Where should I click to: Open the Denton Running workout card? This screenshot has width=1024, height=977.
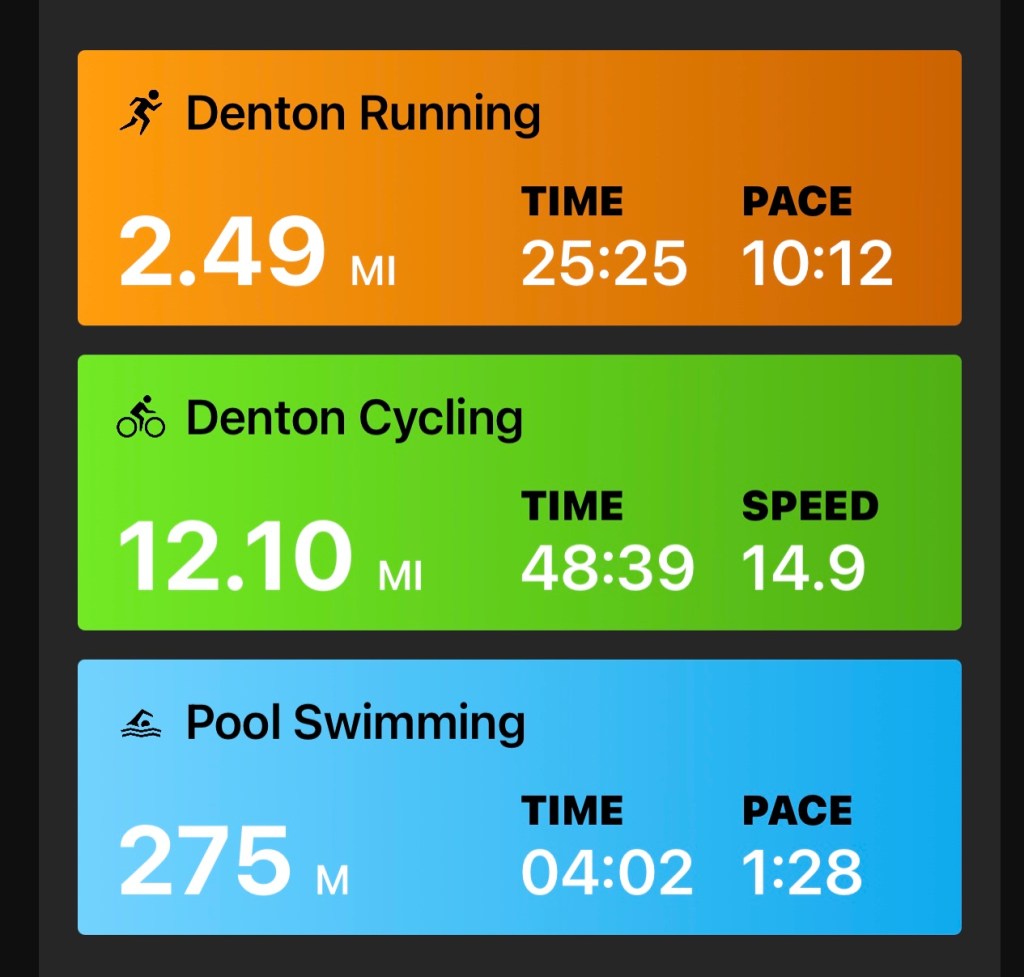[519, 188]
